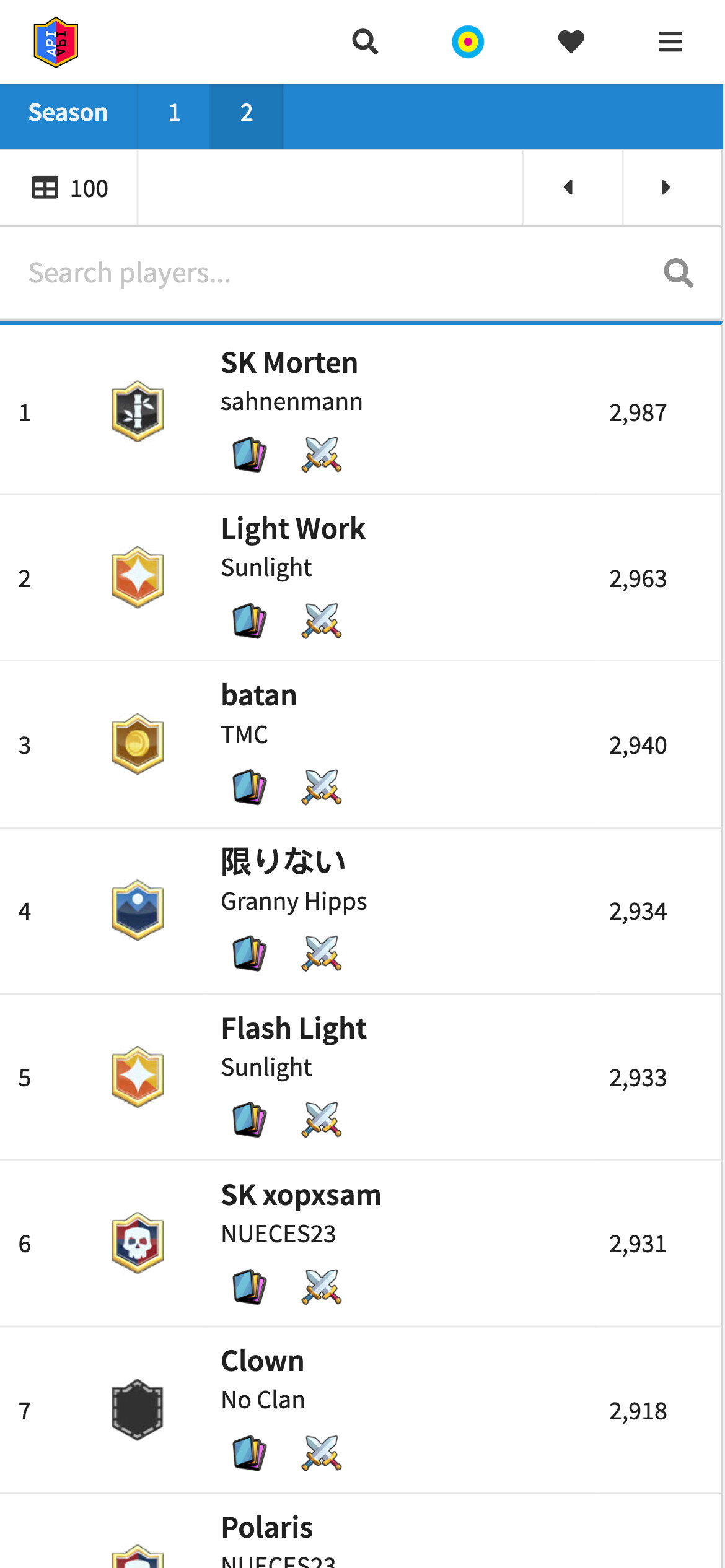The width and height of the screenshot is (725, 1568).
Task: Open the Granny Hipps clan link
Action: [x=294, y=902]
